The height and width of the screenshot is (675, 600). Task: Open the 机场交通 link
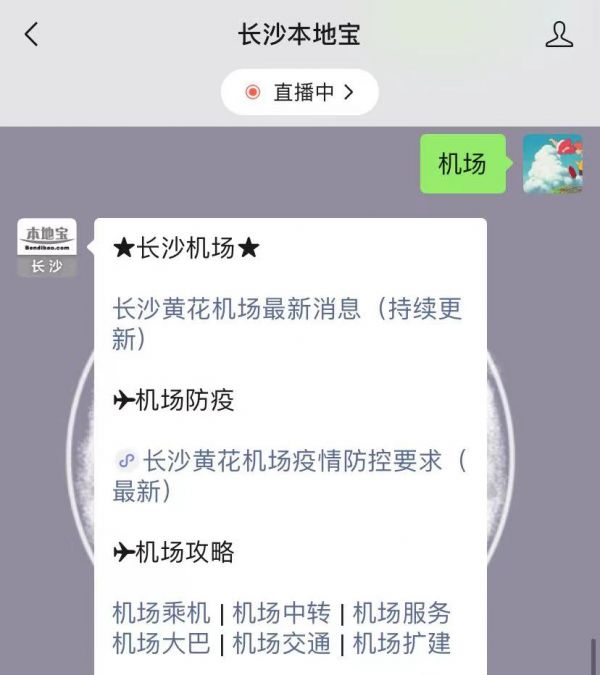point(281,643)
